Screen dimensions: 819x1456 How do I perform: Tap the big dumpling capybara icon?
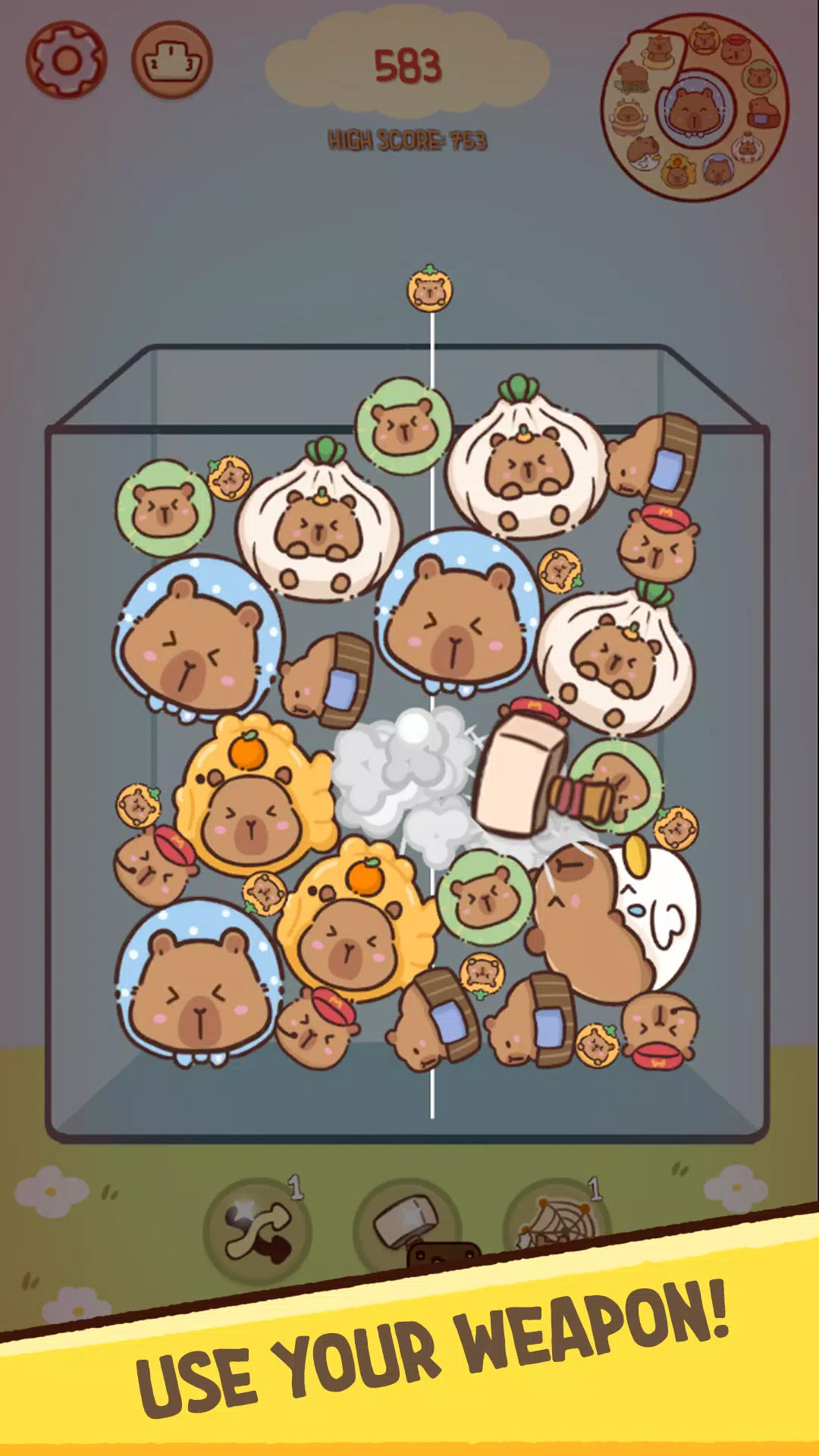523,470
